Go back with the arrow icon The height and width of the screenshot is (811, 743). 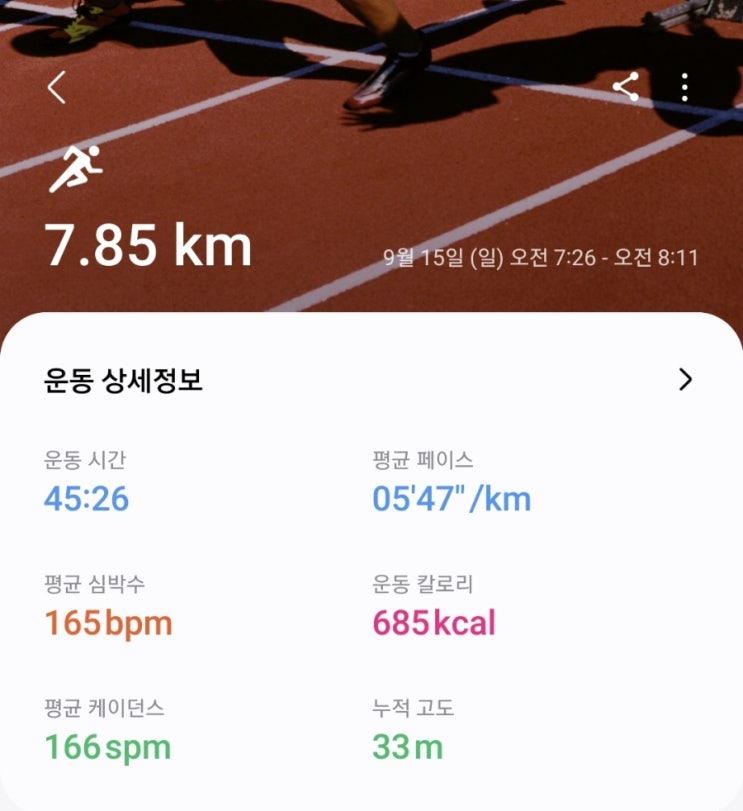56,87
